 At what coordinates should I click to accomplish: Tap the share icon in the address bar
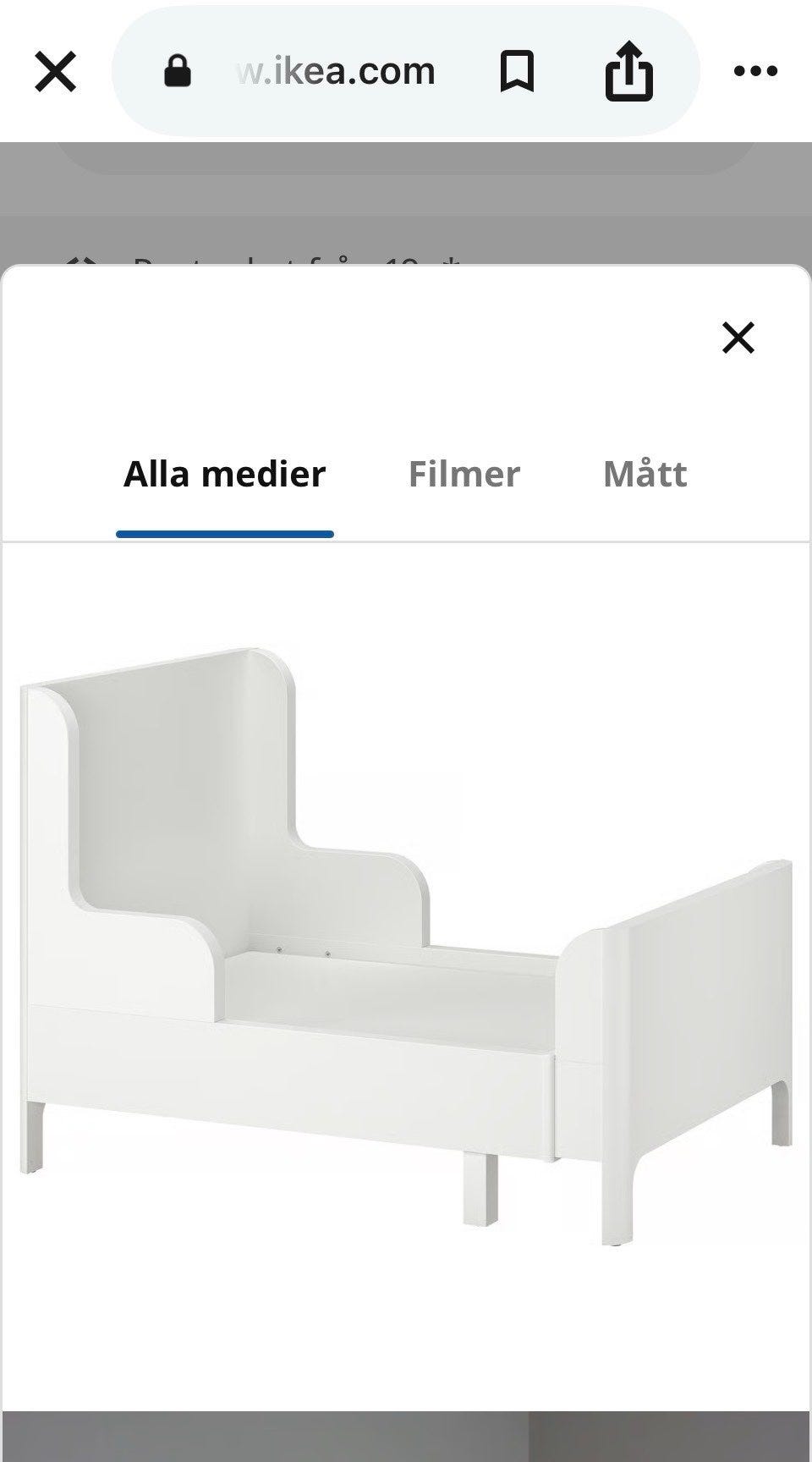[629, 71]
